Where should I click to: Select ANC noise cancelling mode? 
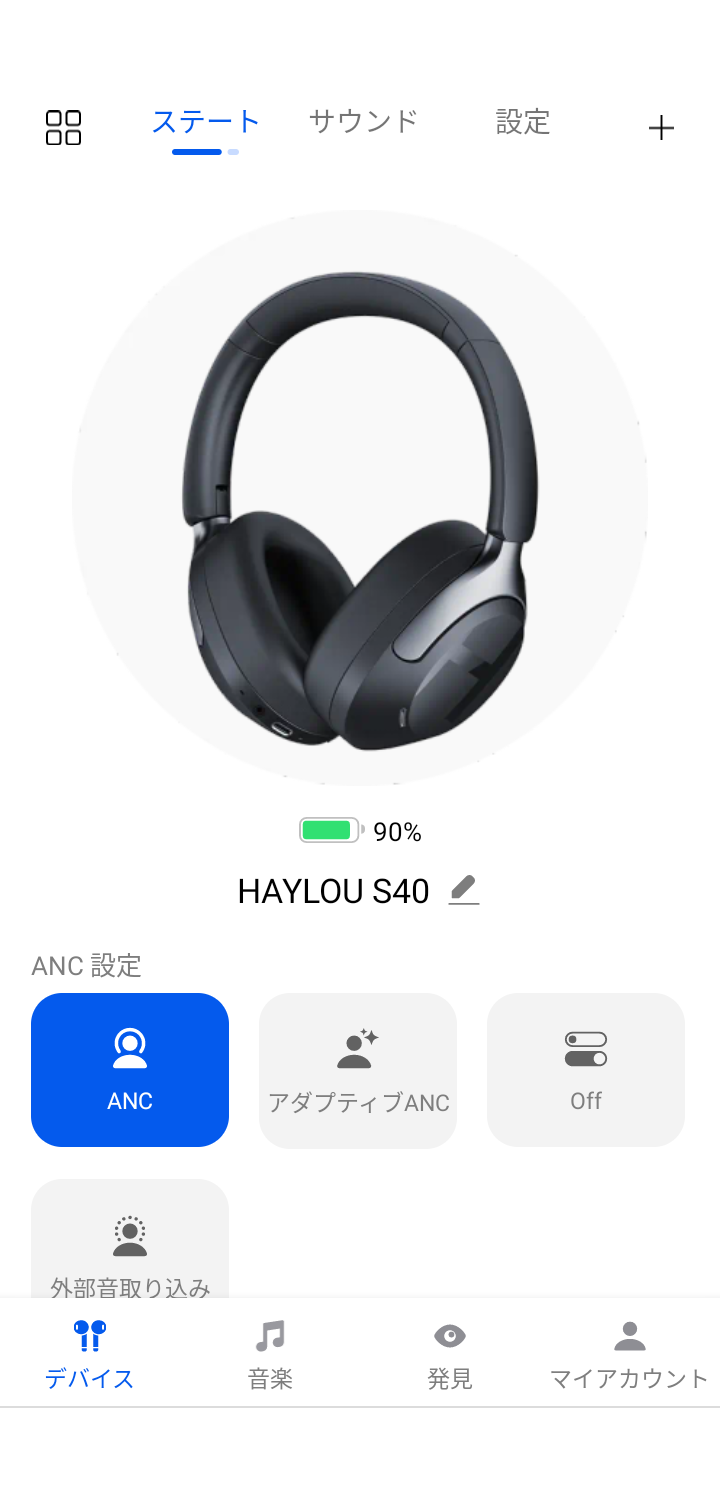130,1069
